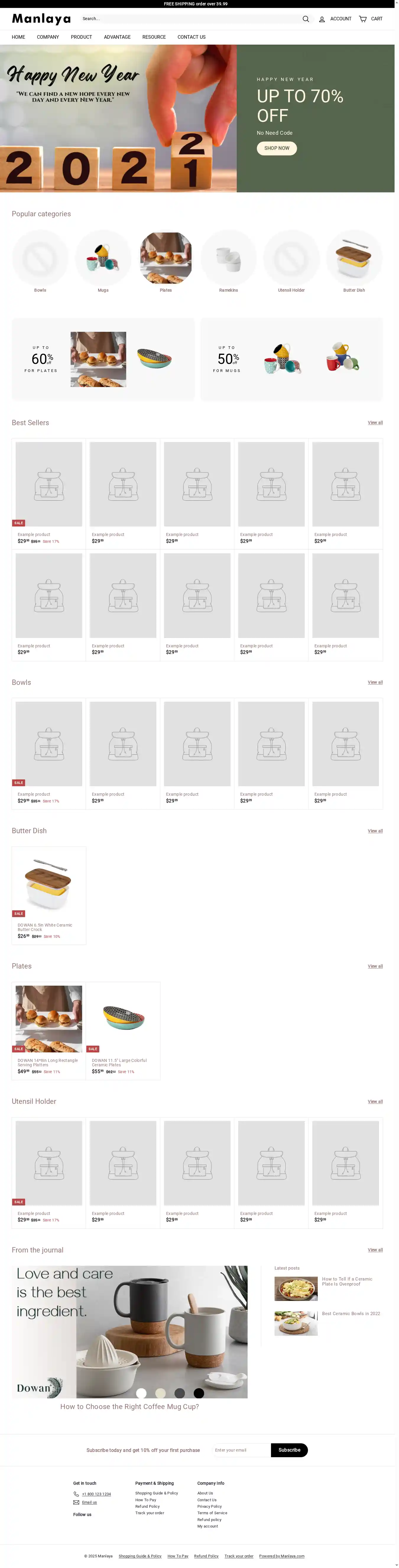Open the Contact Us page
Image resolution: width=399 pixels, height=1568 pixels.
point(191,37)
